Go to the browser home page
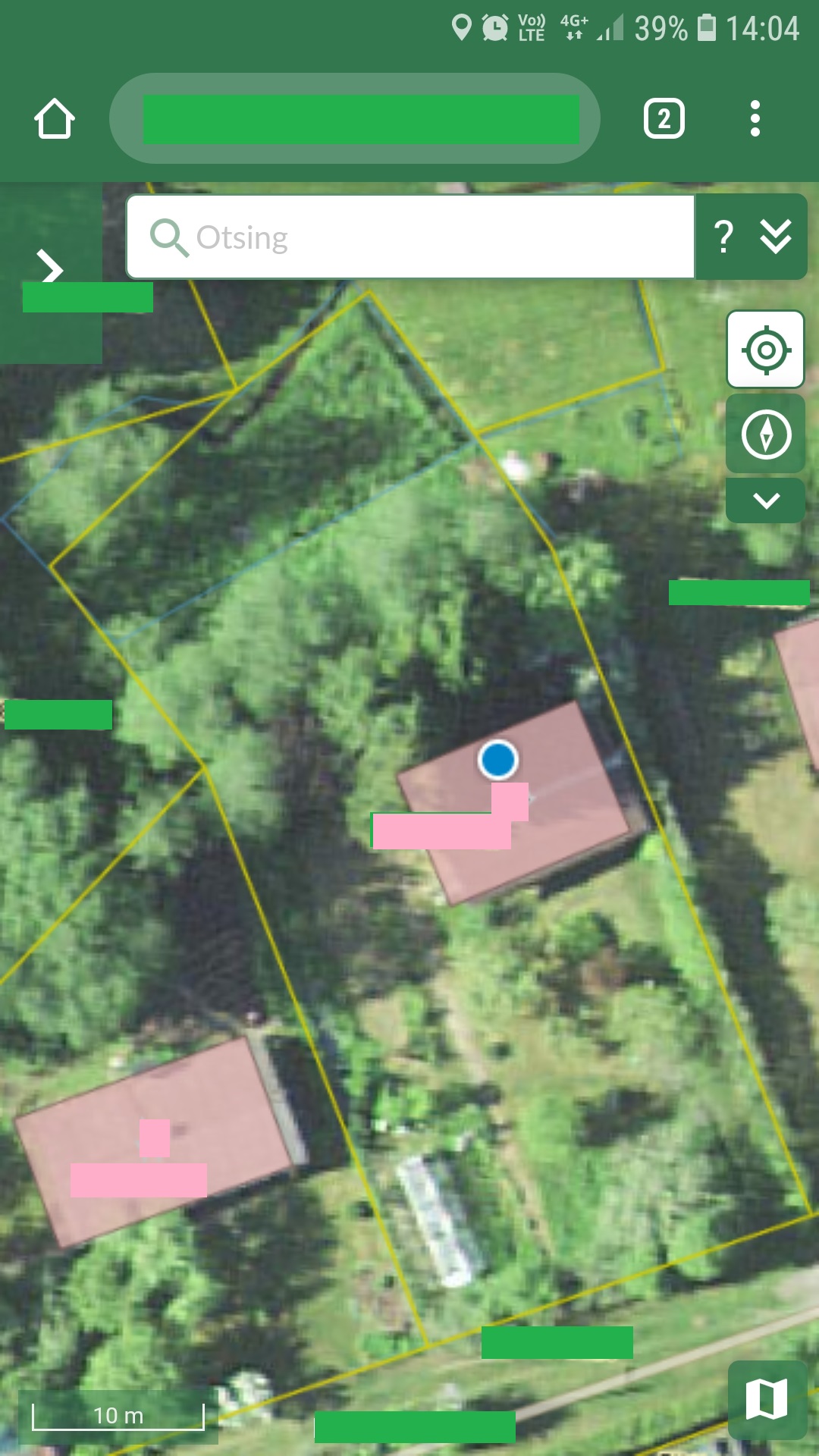The height and width of the screenshot is (1456, 819). pos(54,119)
